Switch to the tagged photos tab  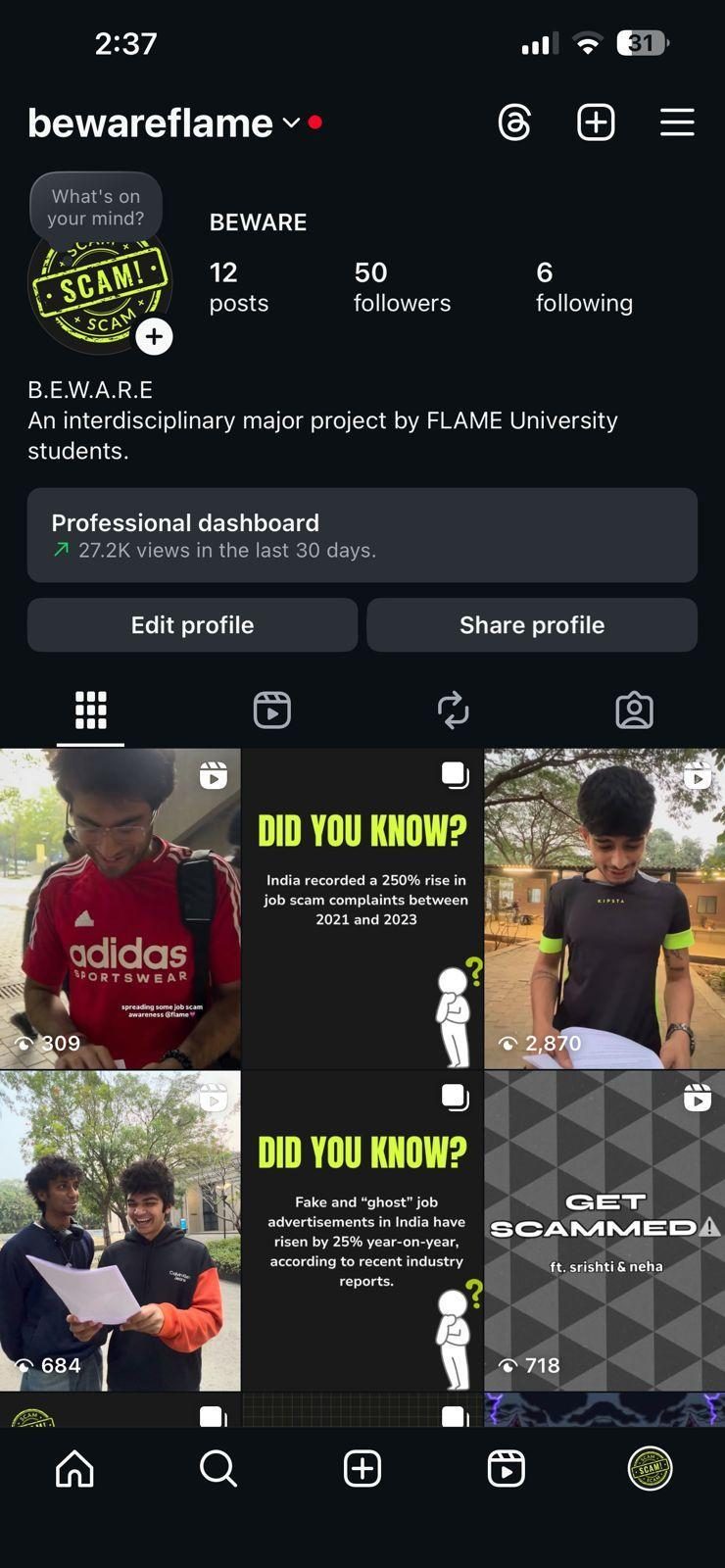click(634, 710)
